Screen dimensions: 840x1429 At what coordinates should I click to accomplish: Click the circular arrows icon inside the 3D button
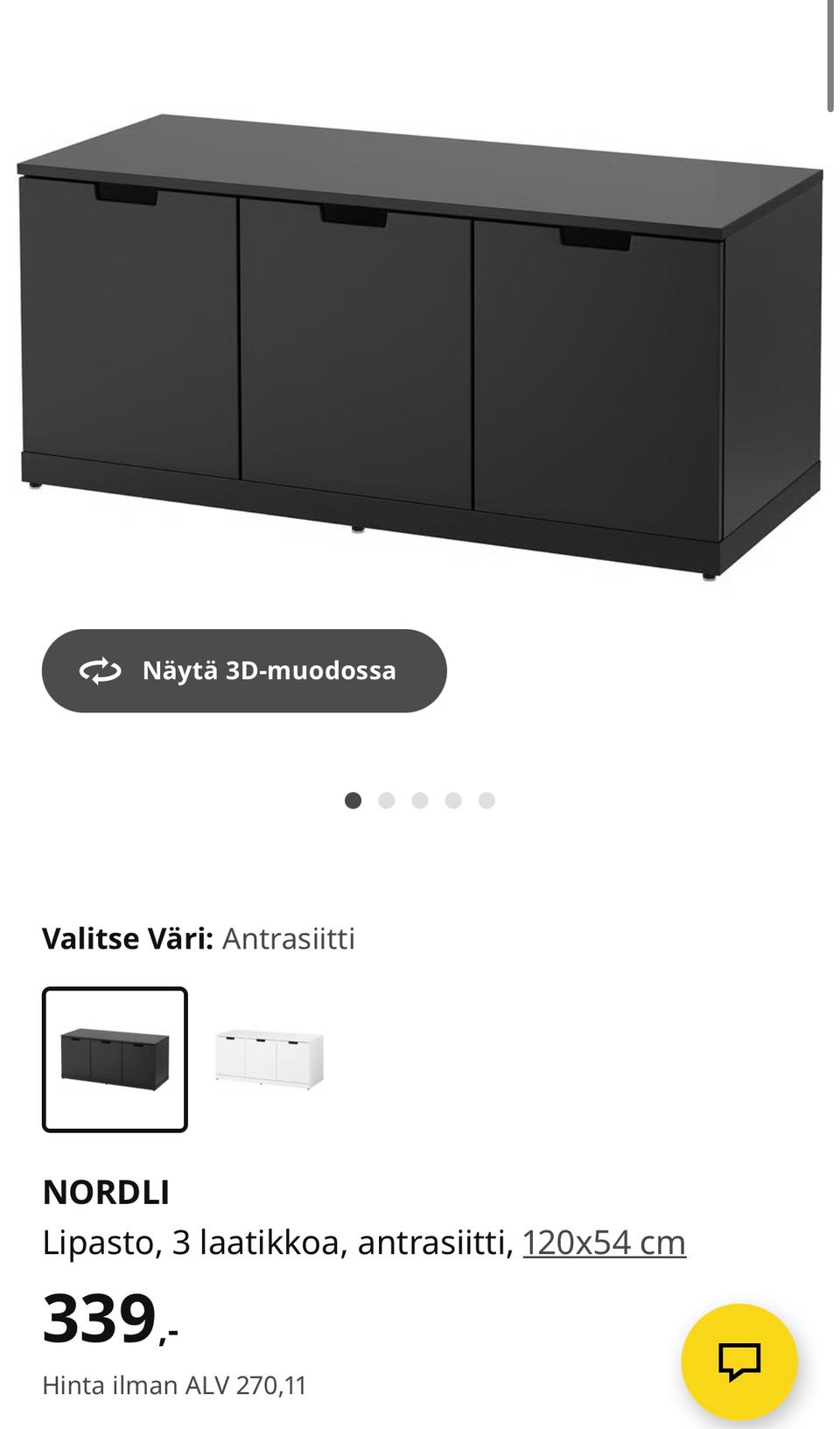coord(101,670)
